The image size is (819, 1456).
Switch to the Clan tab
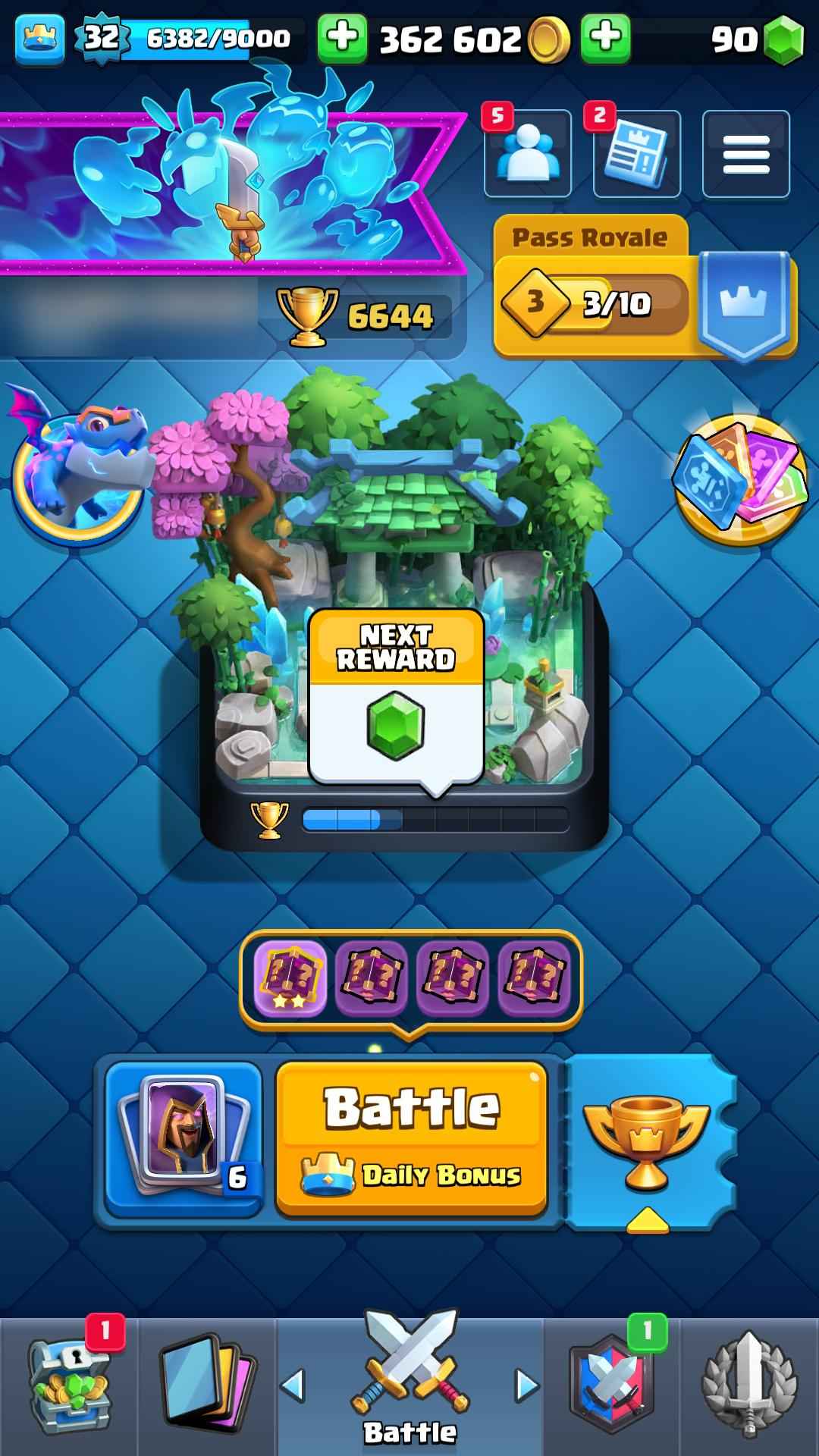tap(611, 1388)
